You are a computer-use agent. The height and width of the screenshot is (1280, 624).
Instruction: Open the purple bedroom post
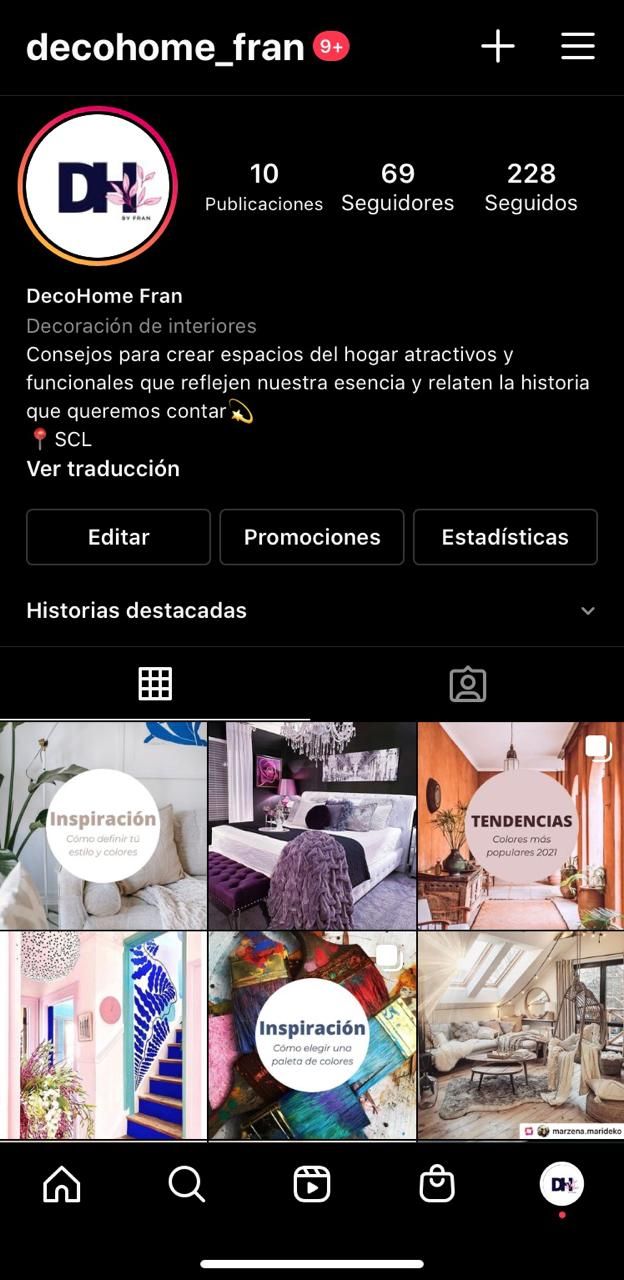tap(312, 826)
